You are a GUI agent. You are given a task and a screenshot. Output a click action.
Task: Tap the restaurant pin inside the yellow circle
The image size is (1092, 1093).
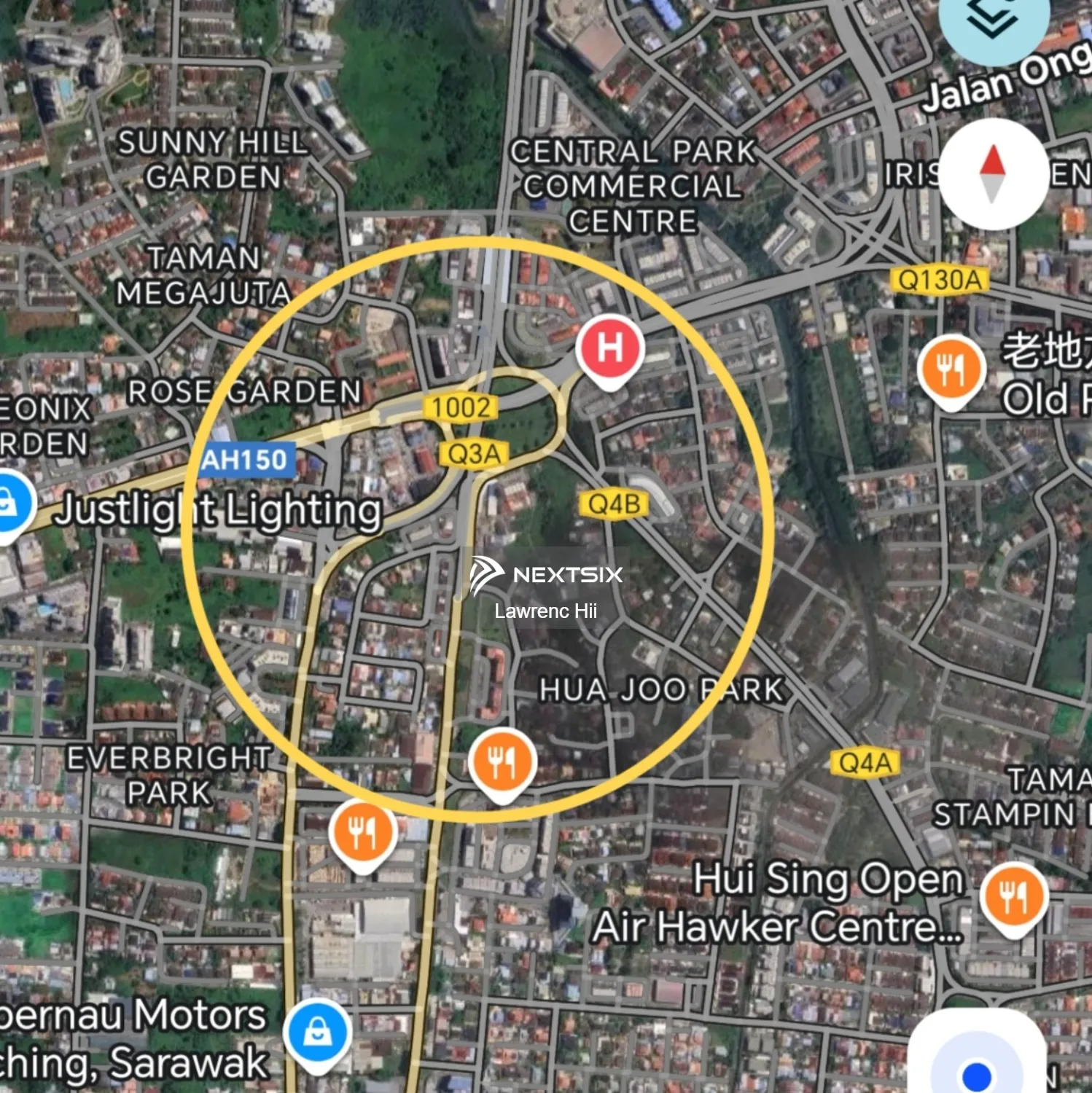(x=504, y=759)
